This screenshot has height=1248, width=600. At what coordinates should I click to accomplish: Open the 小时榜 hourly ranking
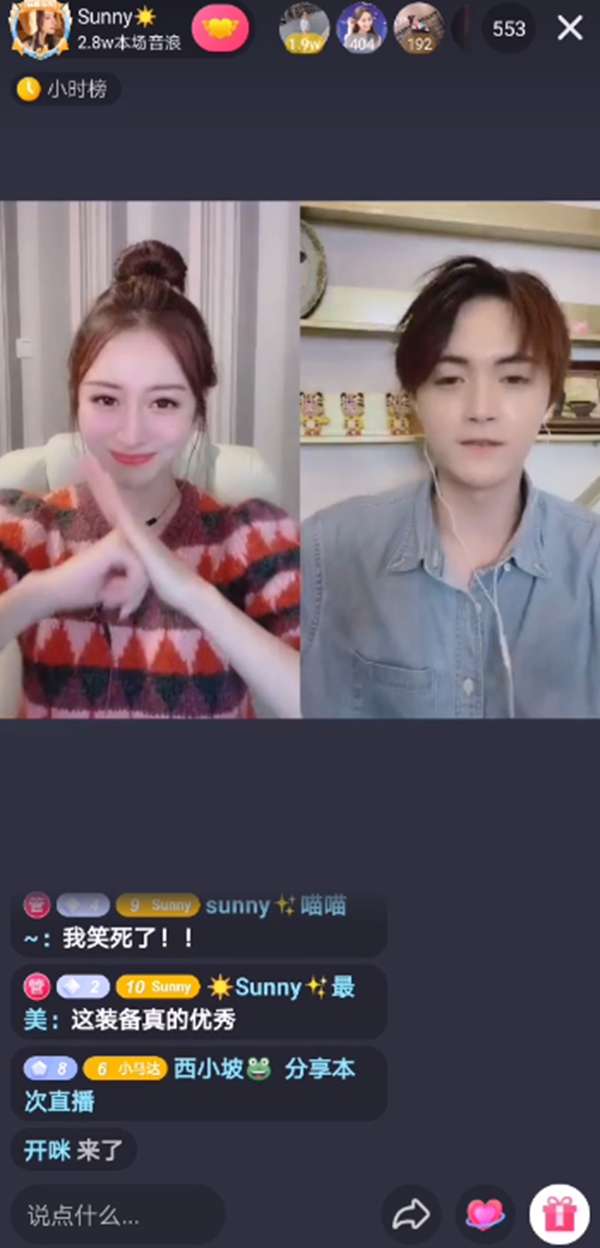[x=68, y=89]
